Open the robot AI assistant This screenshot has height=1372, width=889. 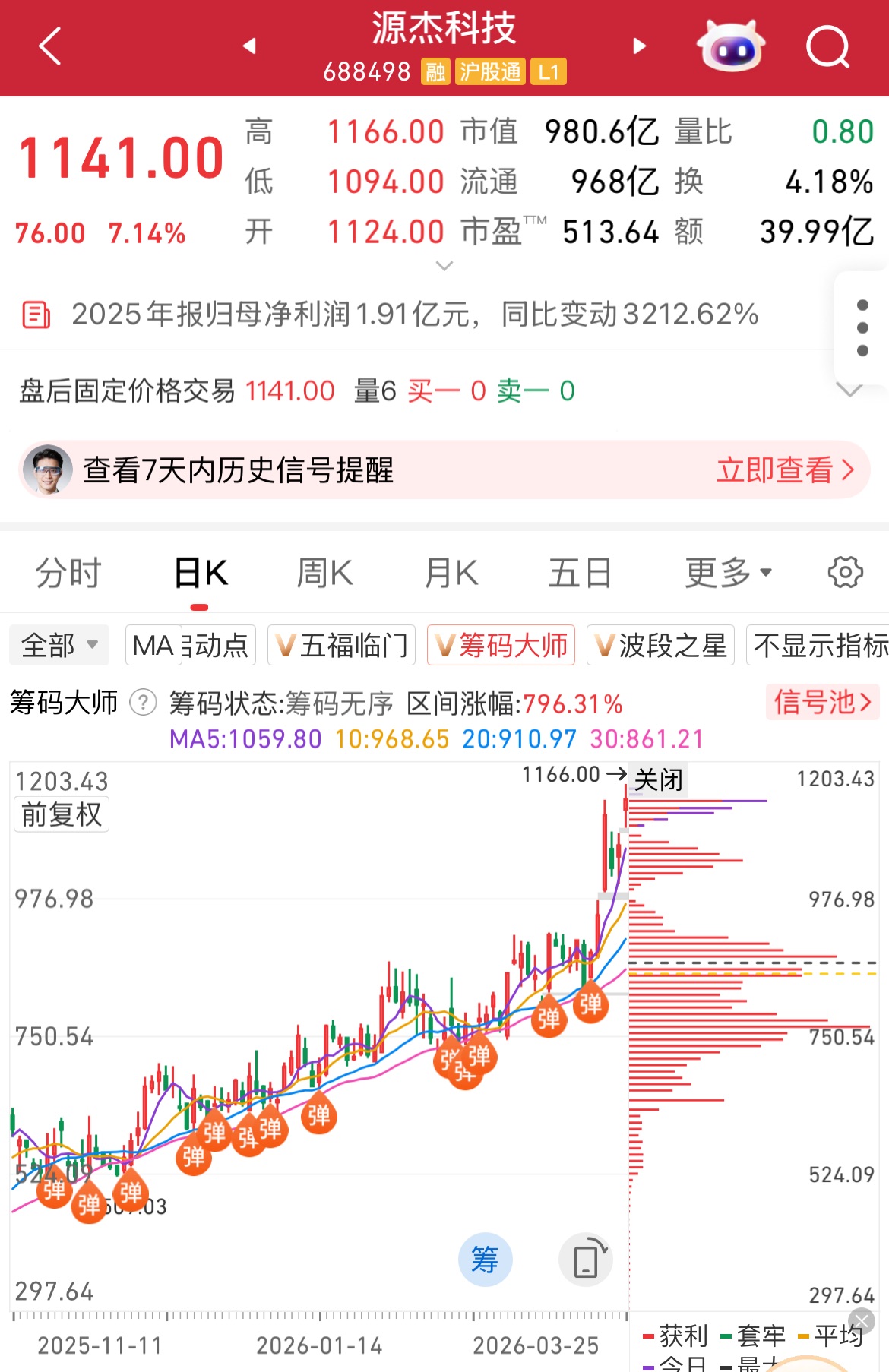coord(731,47)
